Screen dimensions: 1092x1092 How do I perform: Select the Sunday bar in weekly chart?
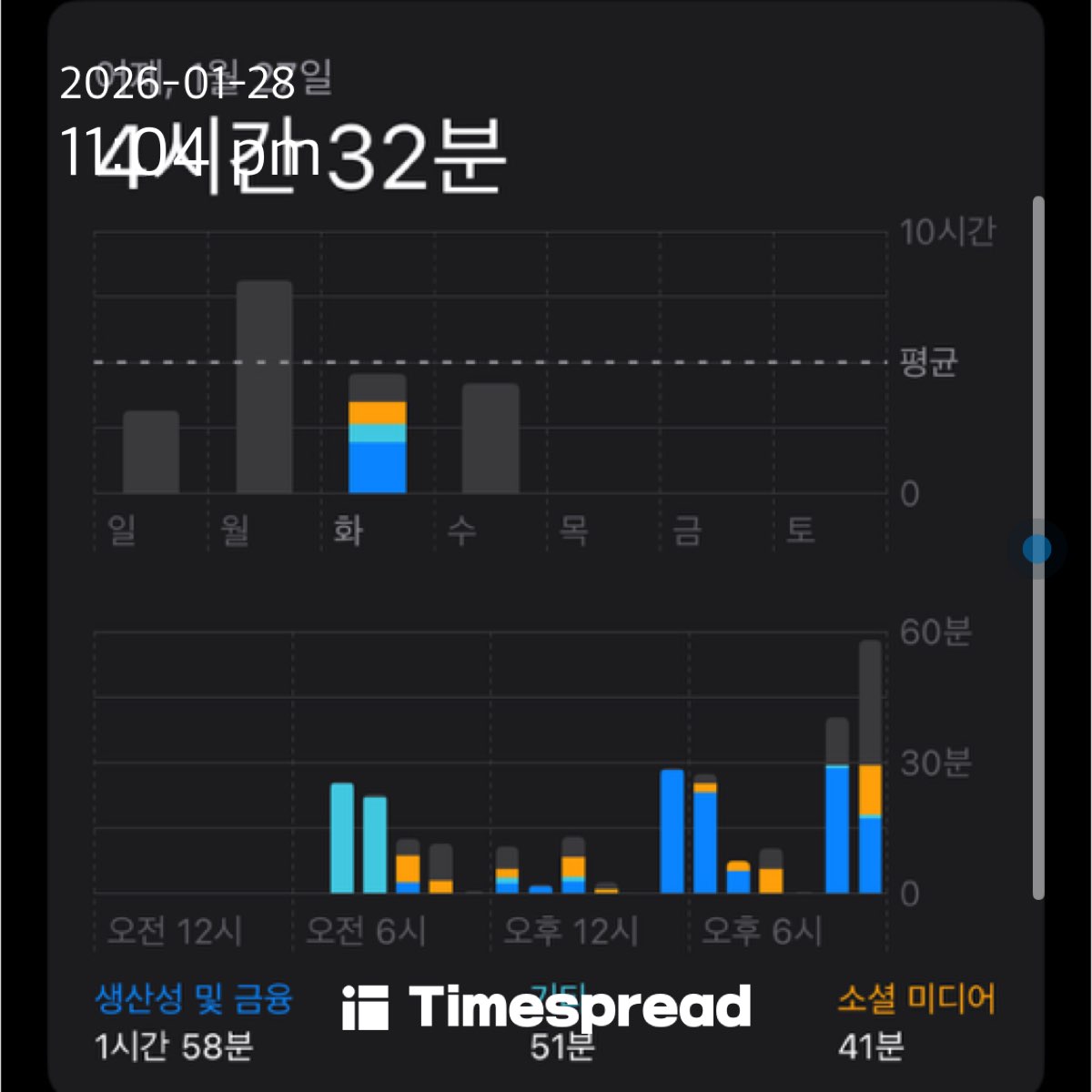(x=151, y=452)
